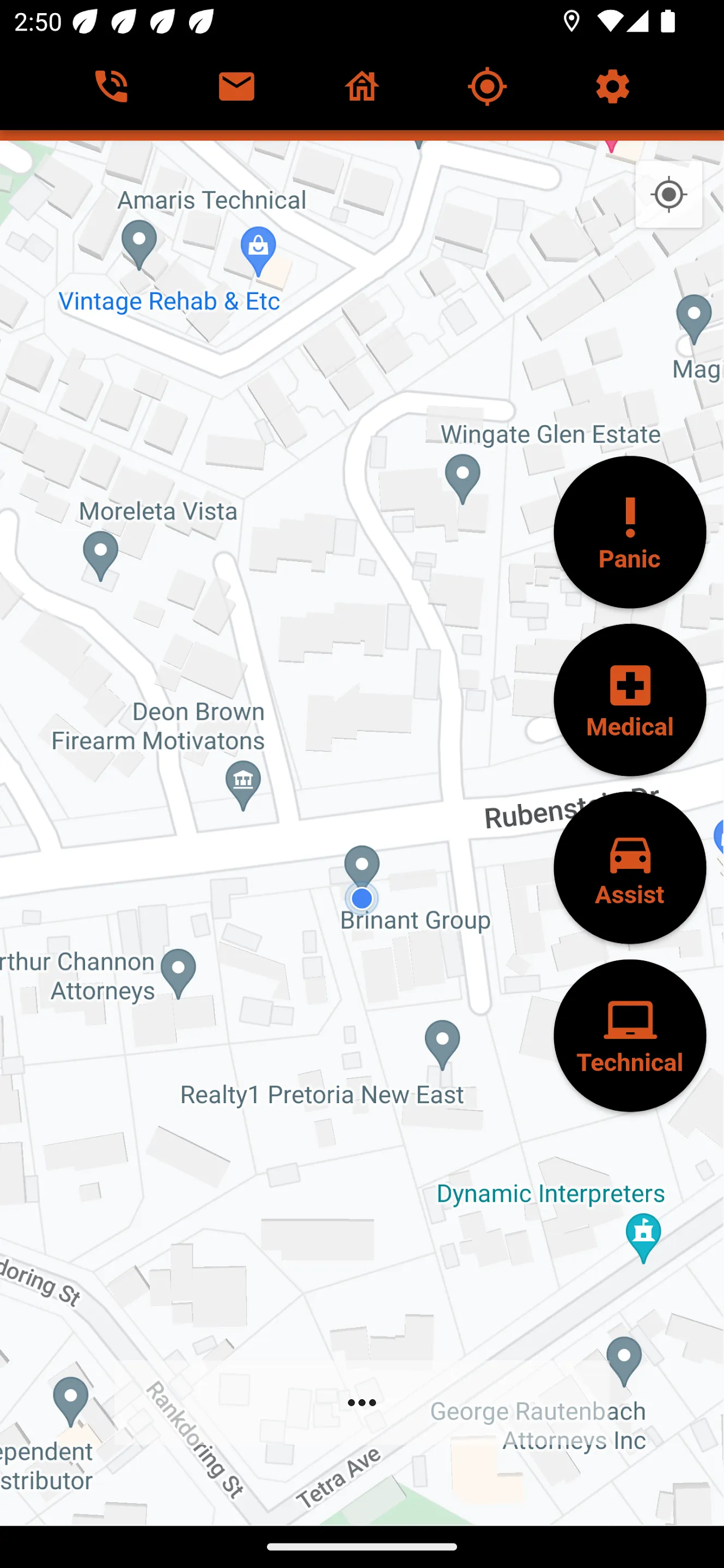The image size is (724, 1568).
Task: Open the settings gear
Action: tap(612, 87)
